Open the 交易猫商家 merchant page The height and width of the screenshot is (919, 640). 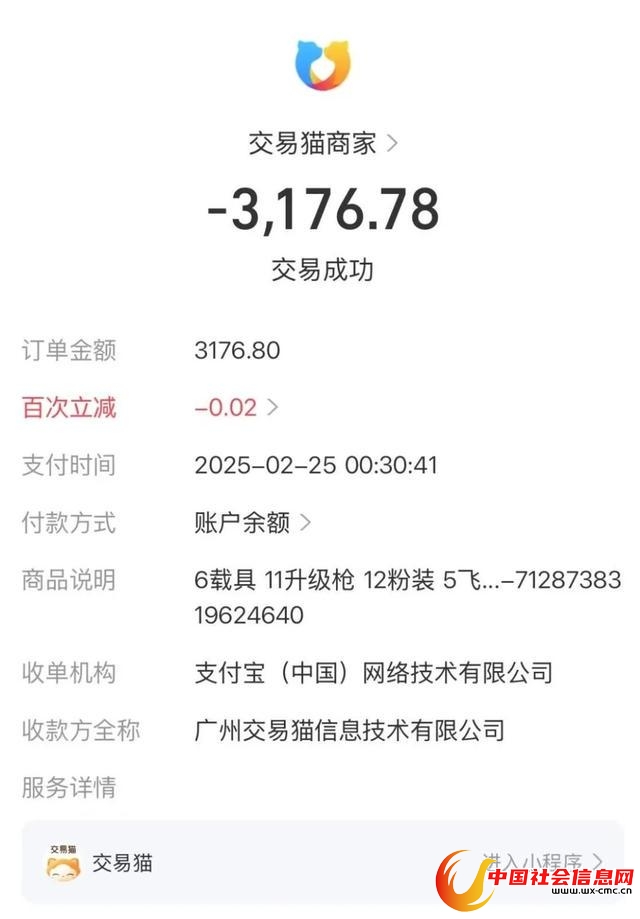pyautogui.click(x=322, y=143)
